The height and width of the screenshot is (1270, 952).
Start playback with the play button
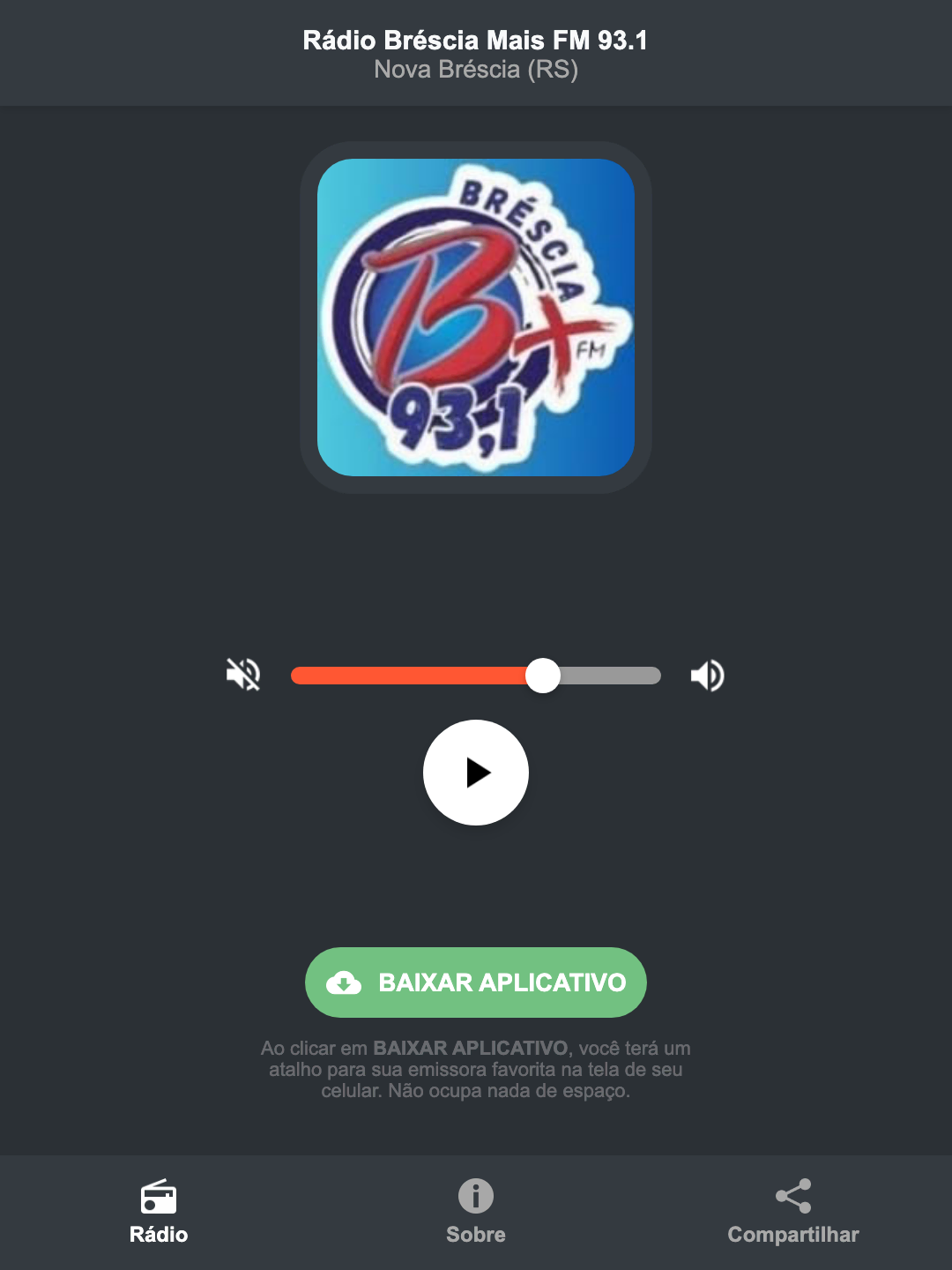pyautogui.click(x=476, y=773)
